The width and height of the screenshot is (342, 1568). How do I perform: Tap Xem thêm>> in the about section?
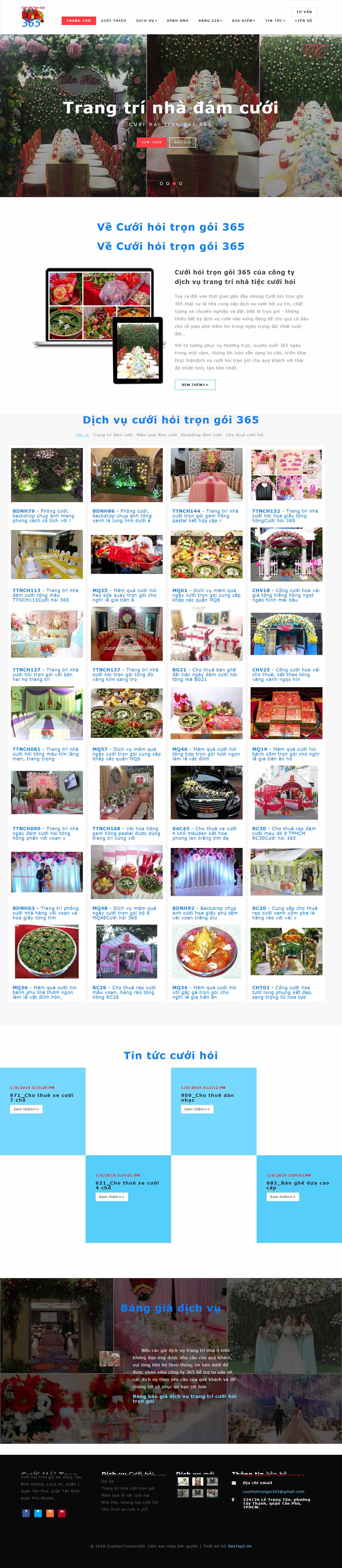(x=195, y=385)
